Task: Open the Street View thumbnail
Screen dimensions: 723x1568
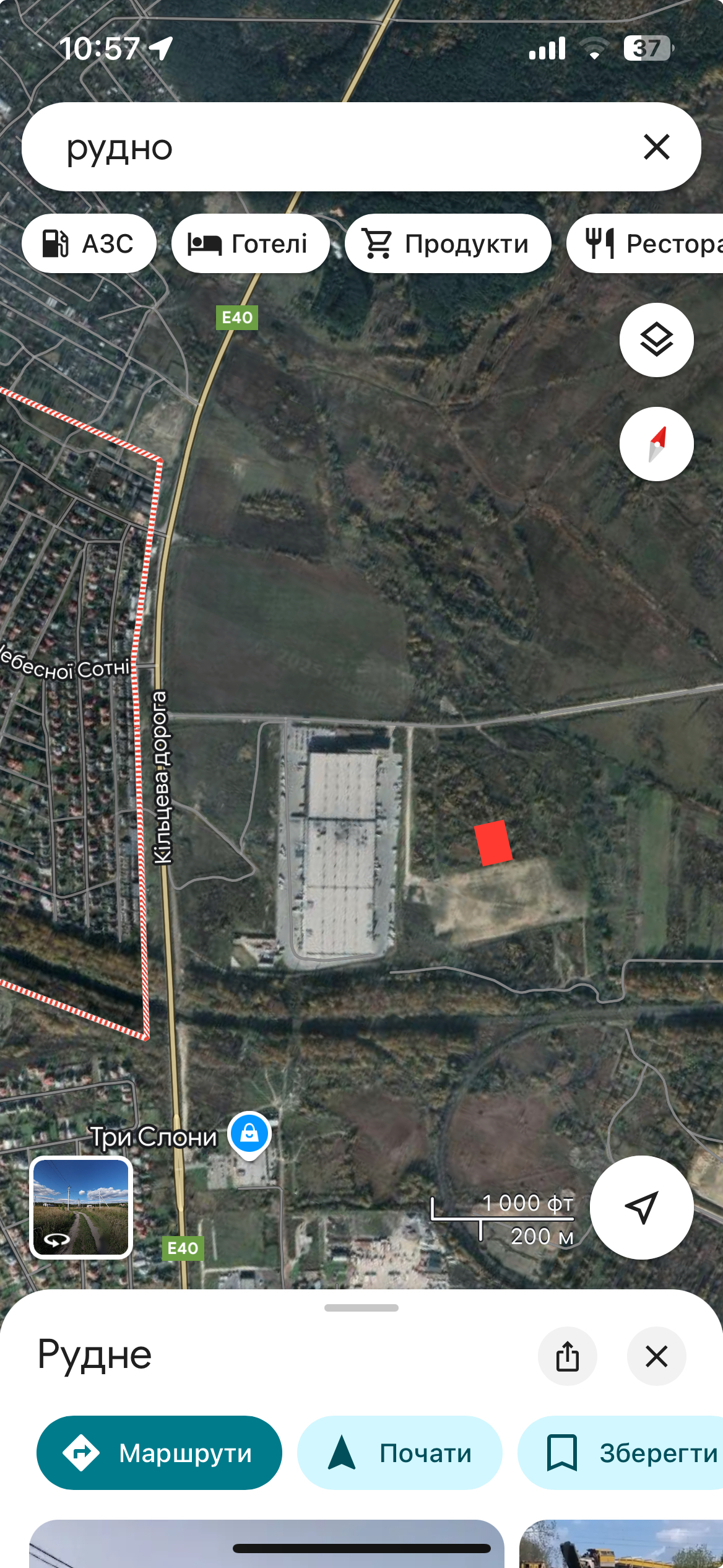Action: pyautogui.click(x=81, y=1207)
